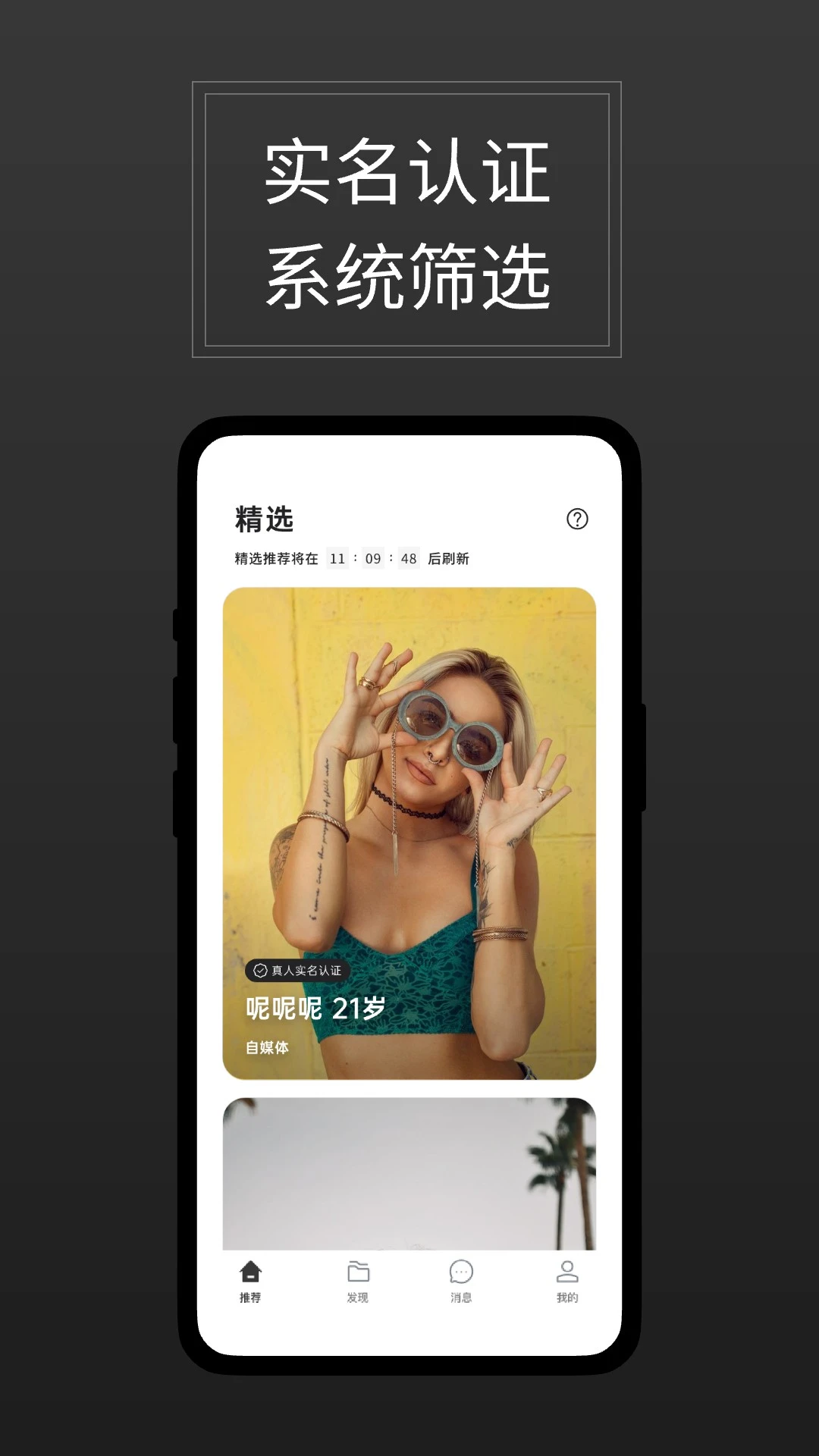The image size is (819, 1456).
Task: Click the question mark help icon
Action: click(578, 519)
